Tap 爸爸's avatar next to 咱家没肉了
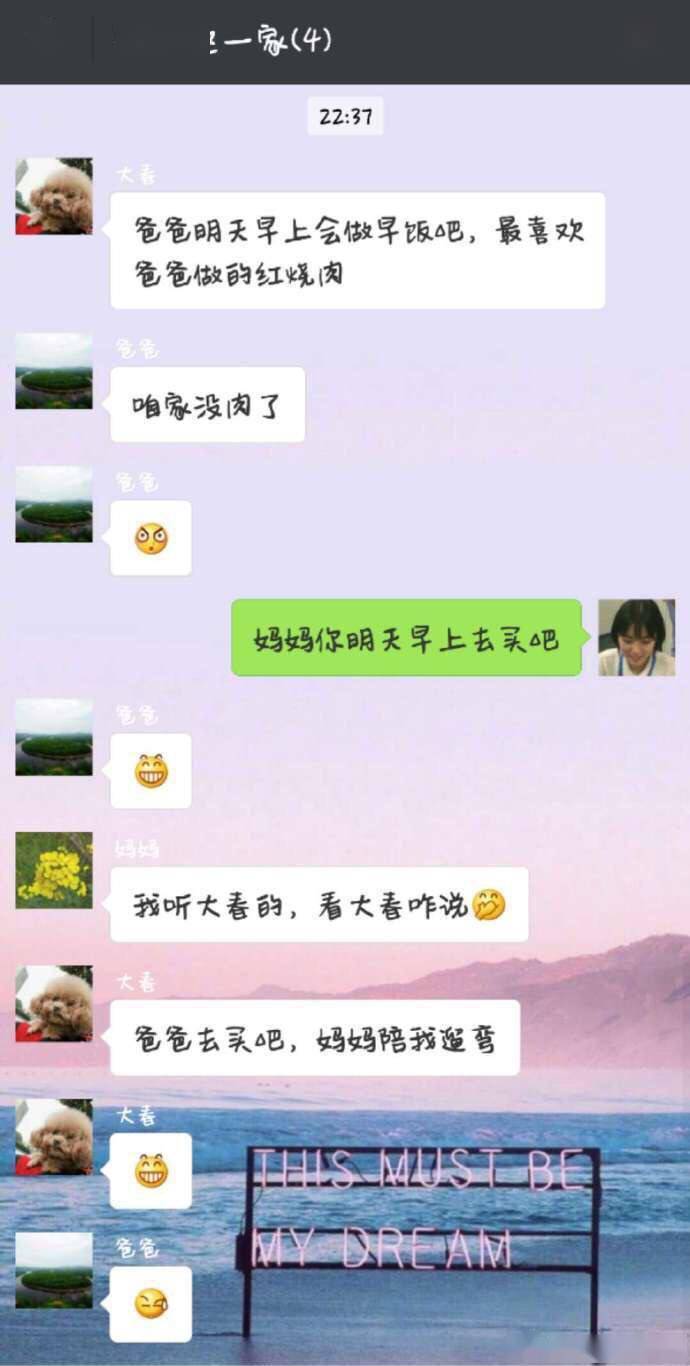This screenshot has height=1366, width=690. 54,371
